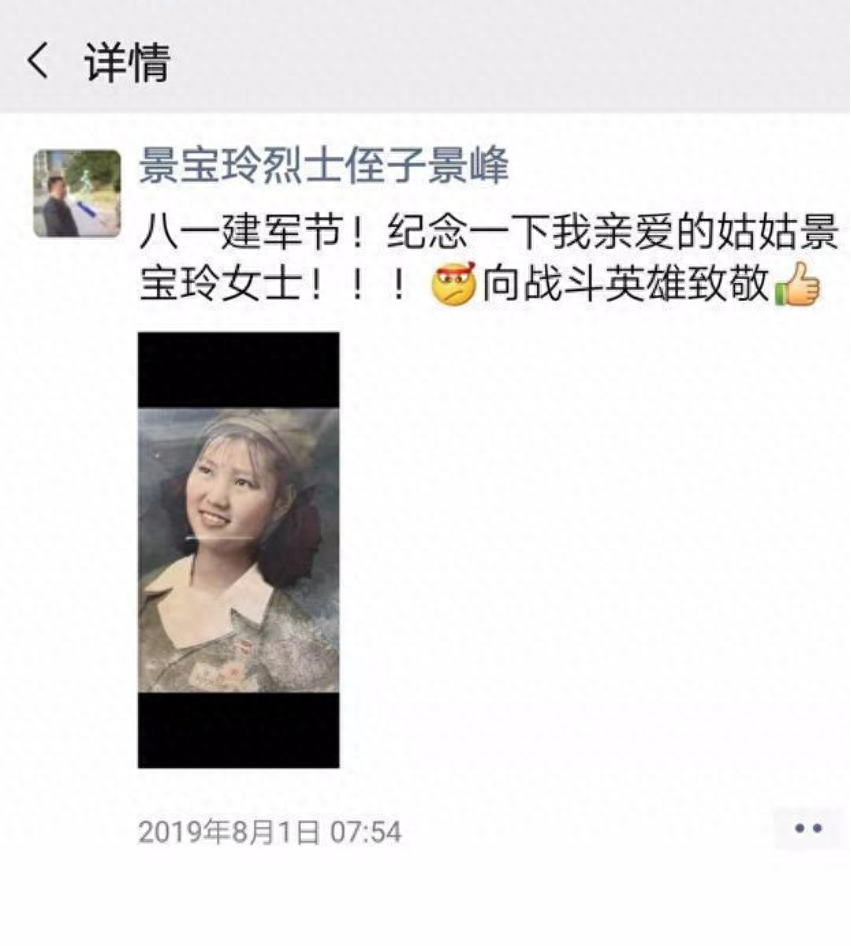View the posted portrait photo full screen
The height and width of the screenshot is (946, 851).
point(238,550)
